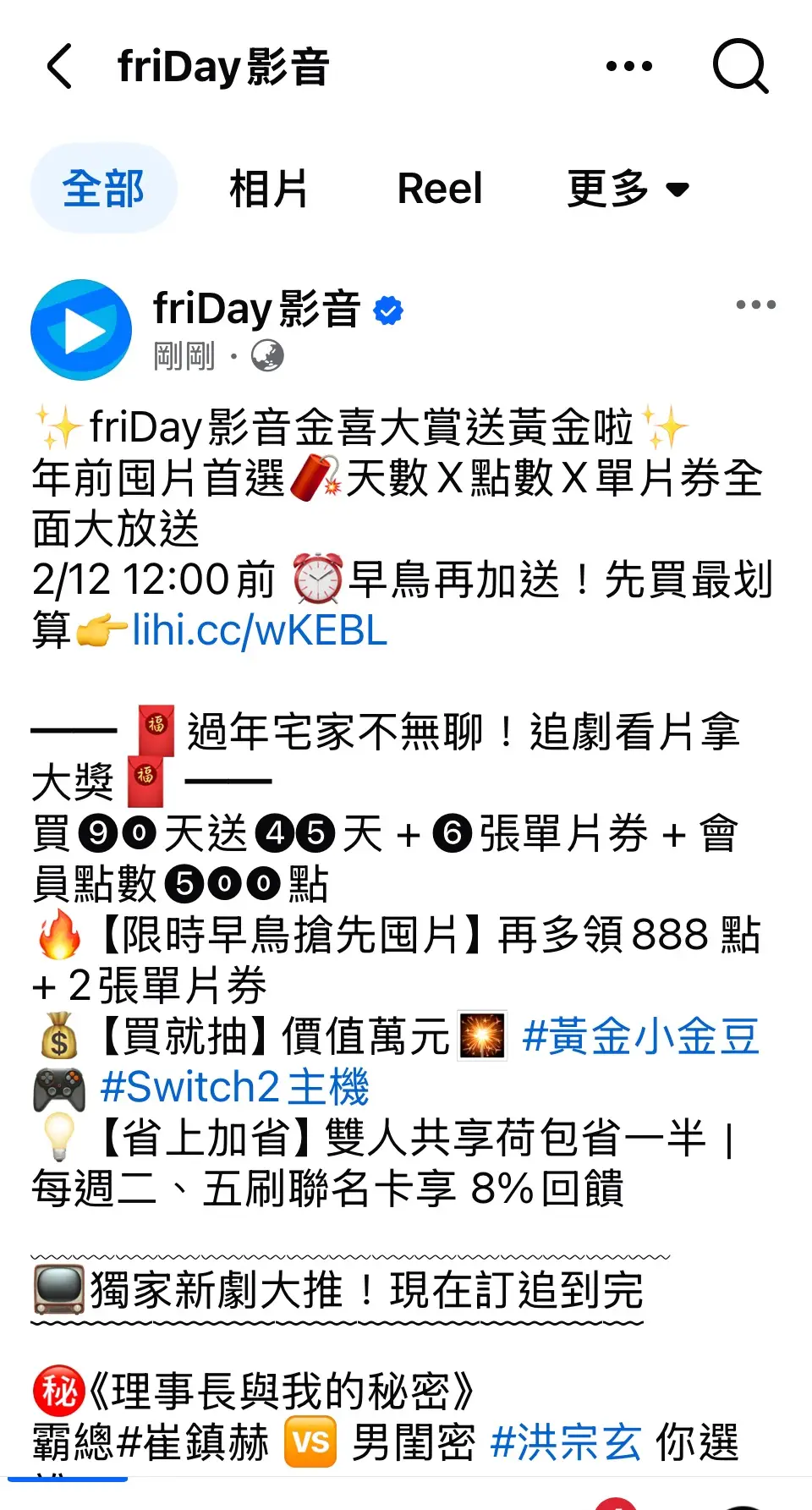Open the #黃金小金豆 hashtag
This screenshot has height=1510, width=812.
coord(640,1037)
